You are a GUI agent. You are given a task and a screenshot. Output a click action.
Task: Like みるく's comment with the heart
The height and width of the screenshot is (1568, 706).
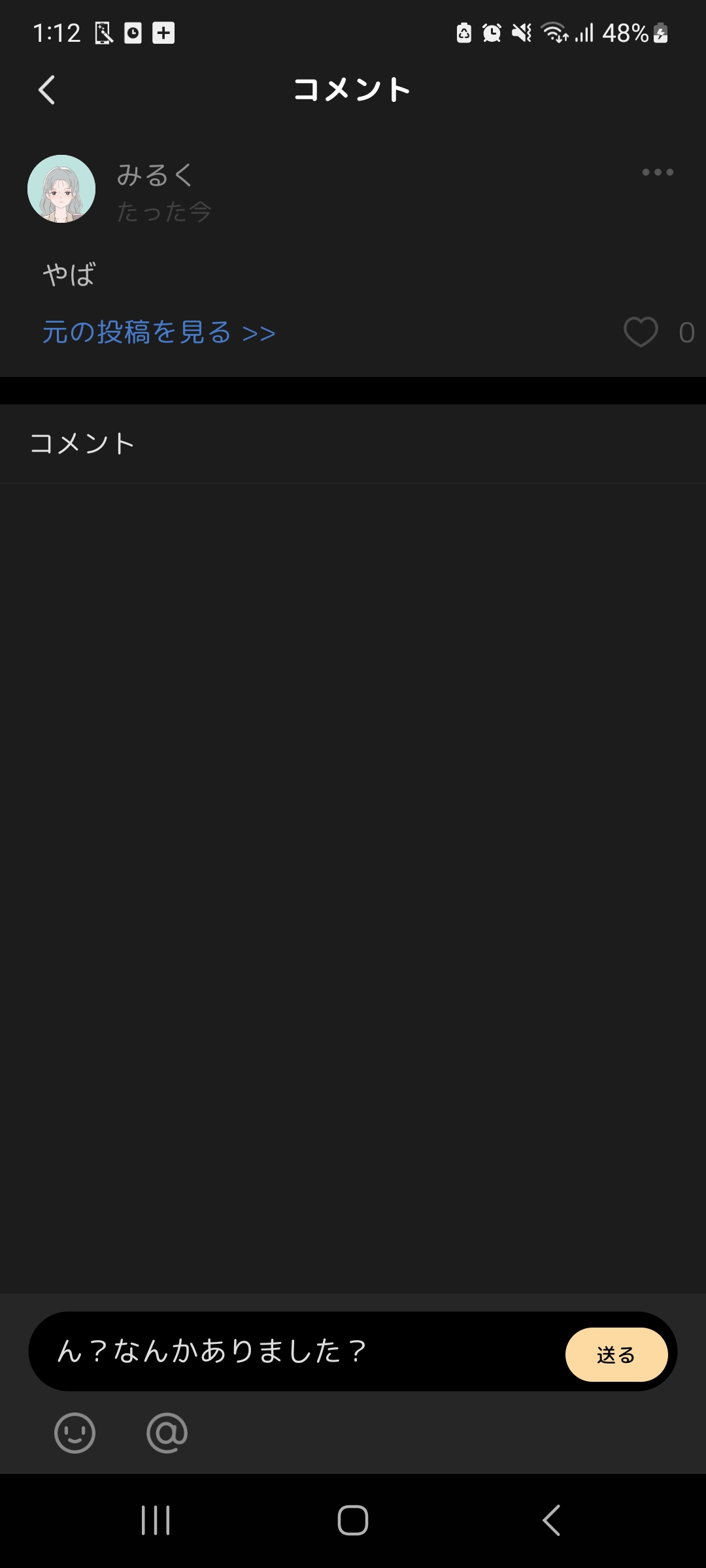641,332
